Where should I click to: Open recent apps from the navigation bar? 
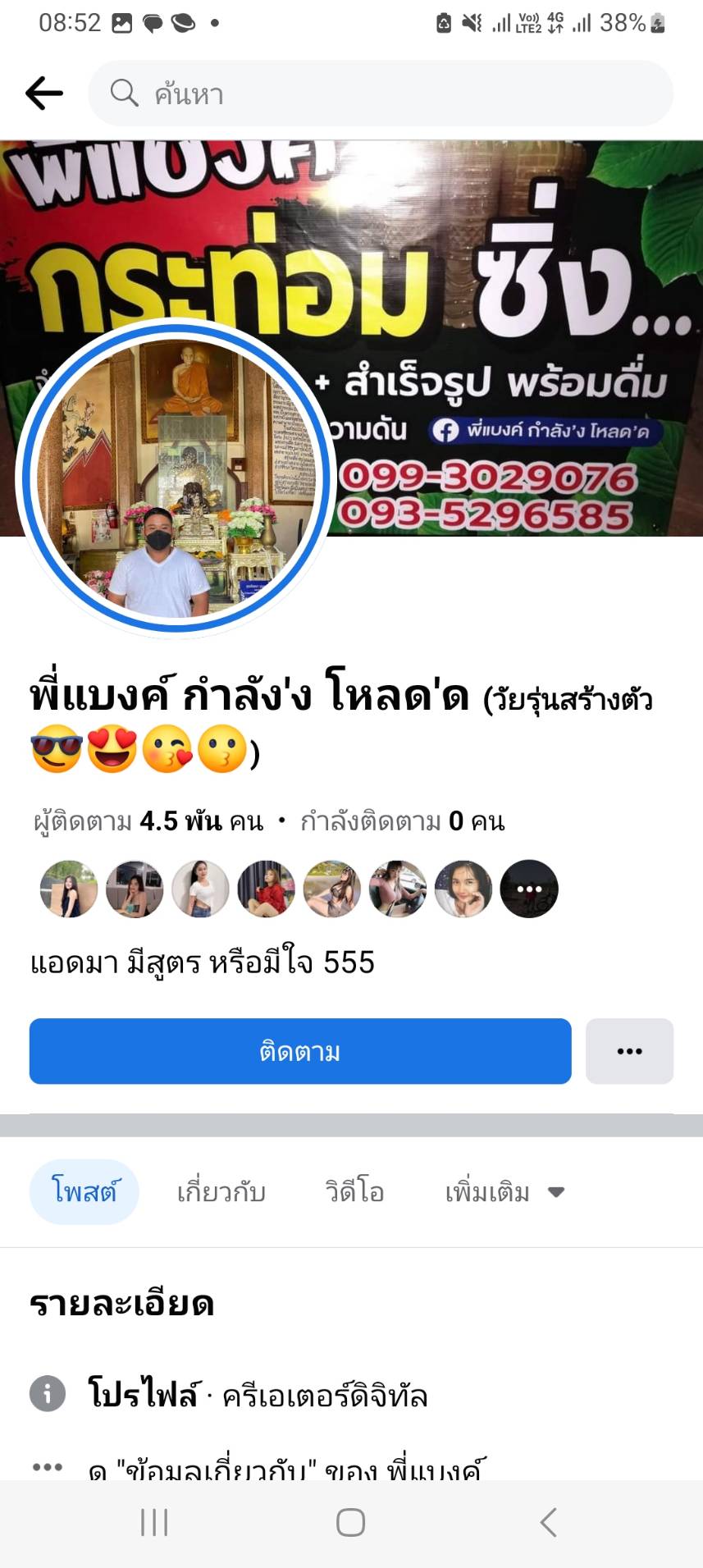(154, 1523)
